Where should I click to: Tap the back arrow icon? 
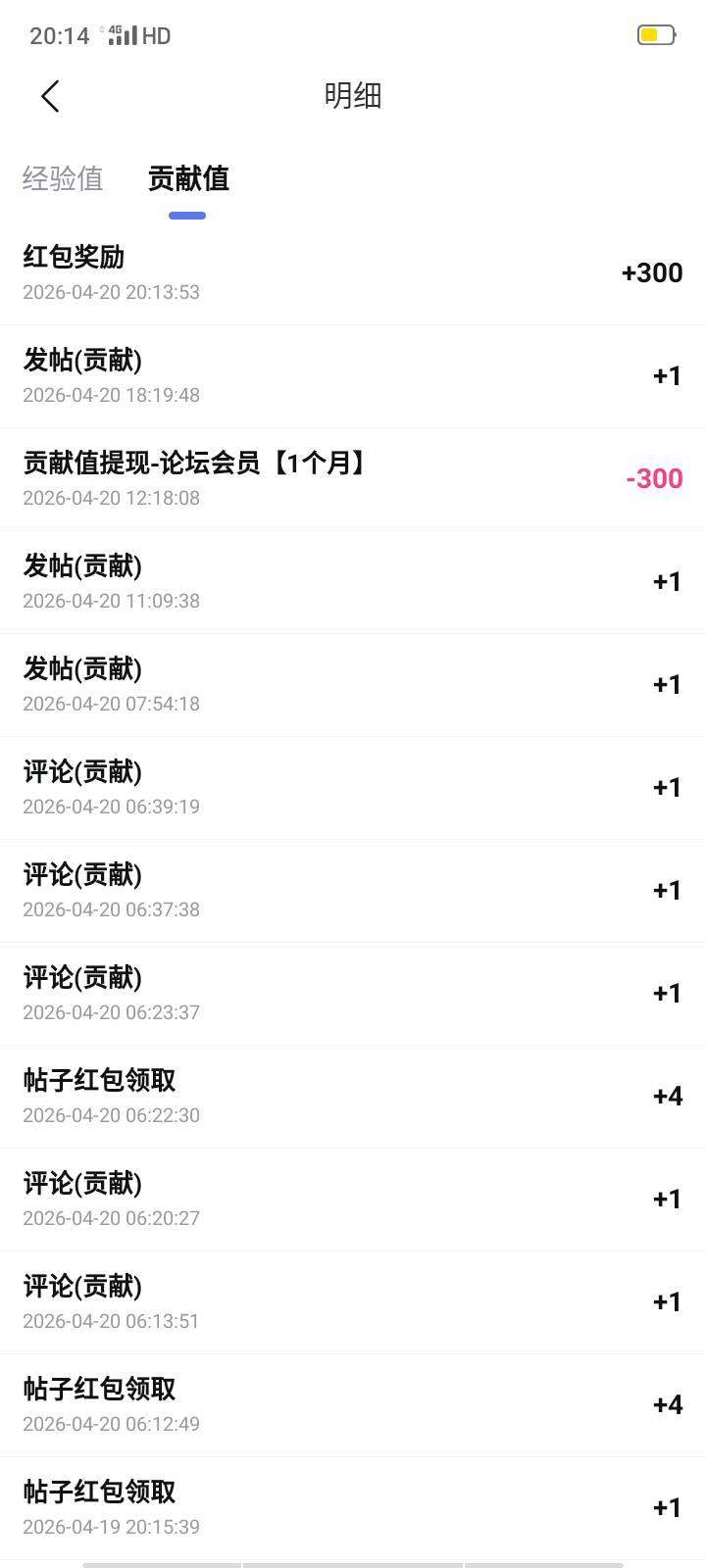(x=50, y=96)
